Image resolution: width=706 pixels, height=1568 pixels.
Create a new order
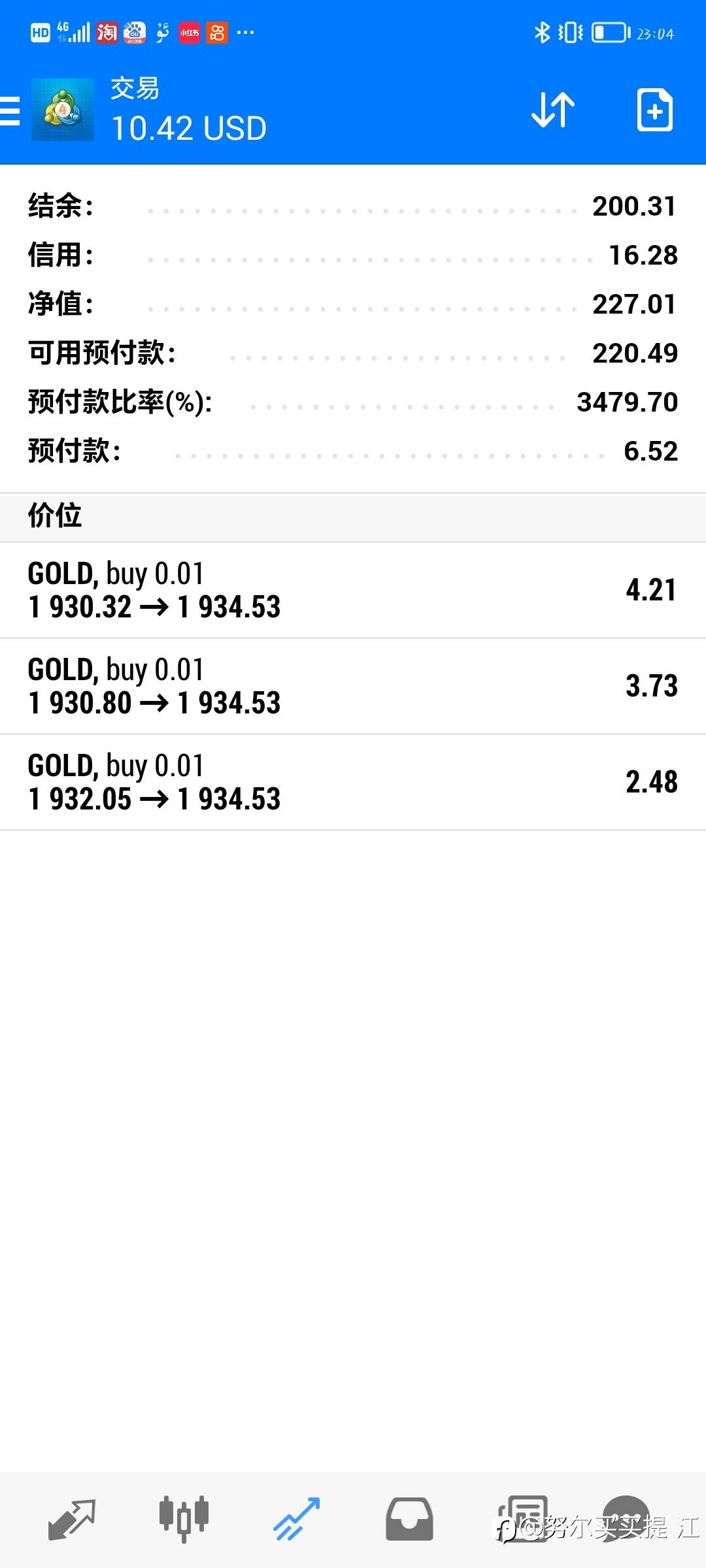point(655,110)
